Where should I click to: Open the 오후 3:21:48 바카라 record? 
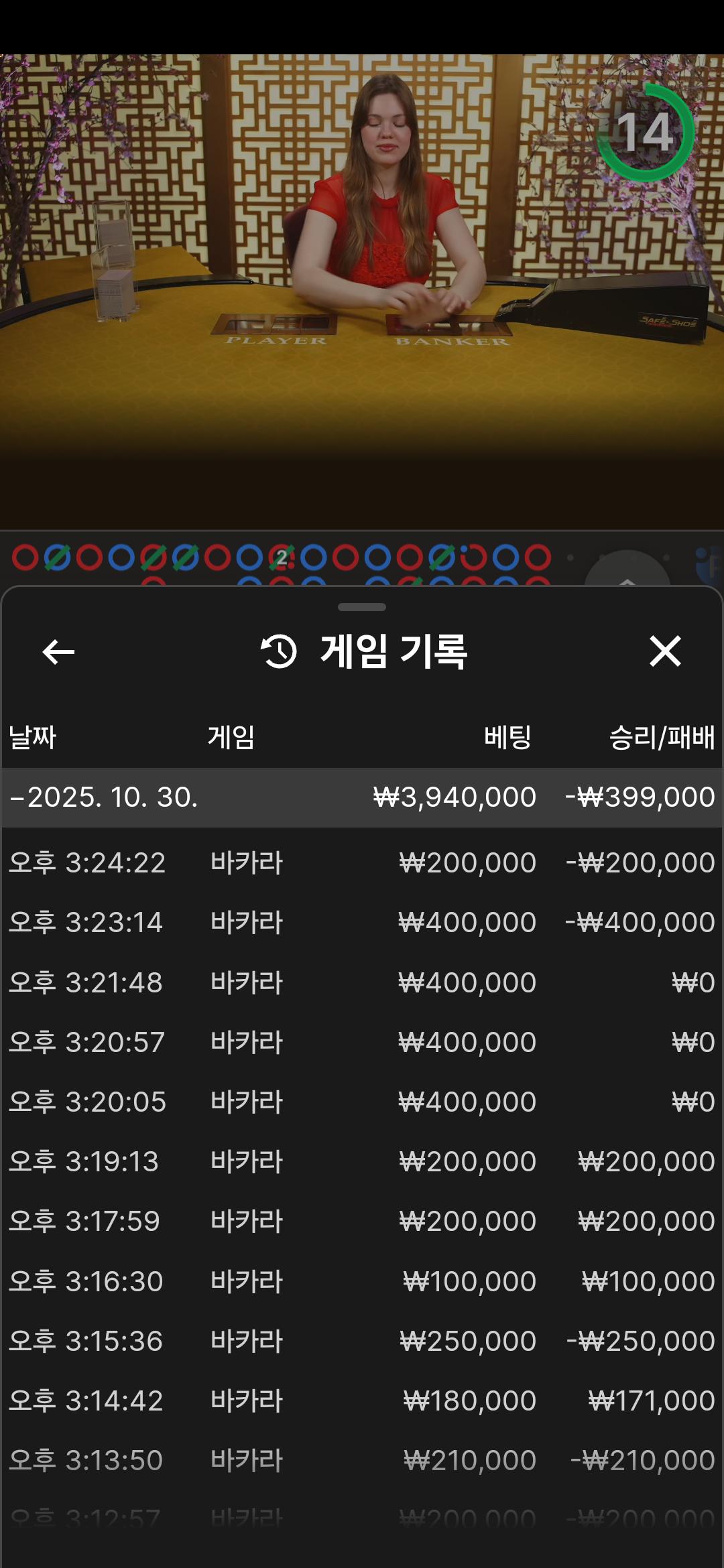tap(362, 982)
